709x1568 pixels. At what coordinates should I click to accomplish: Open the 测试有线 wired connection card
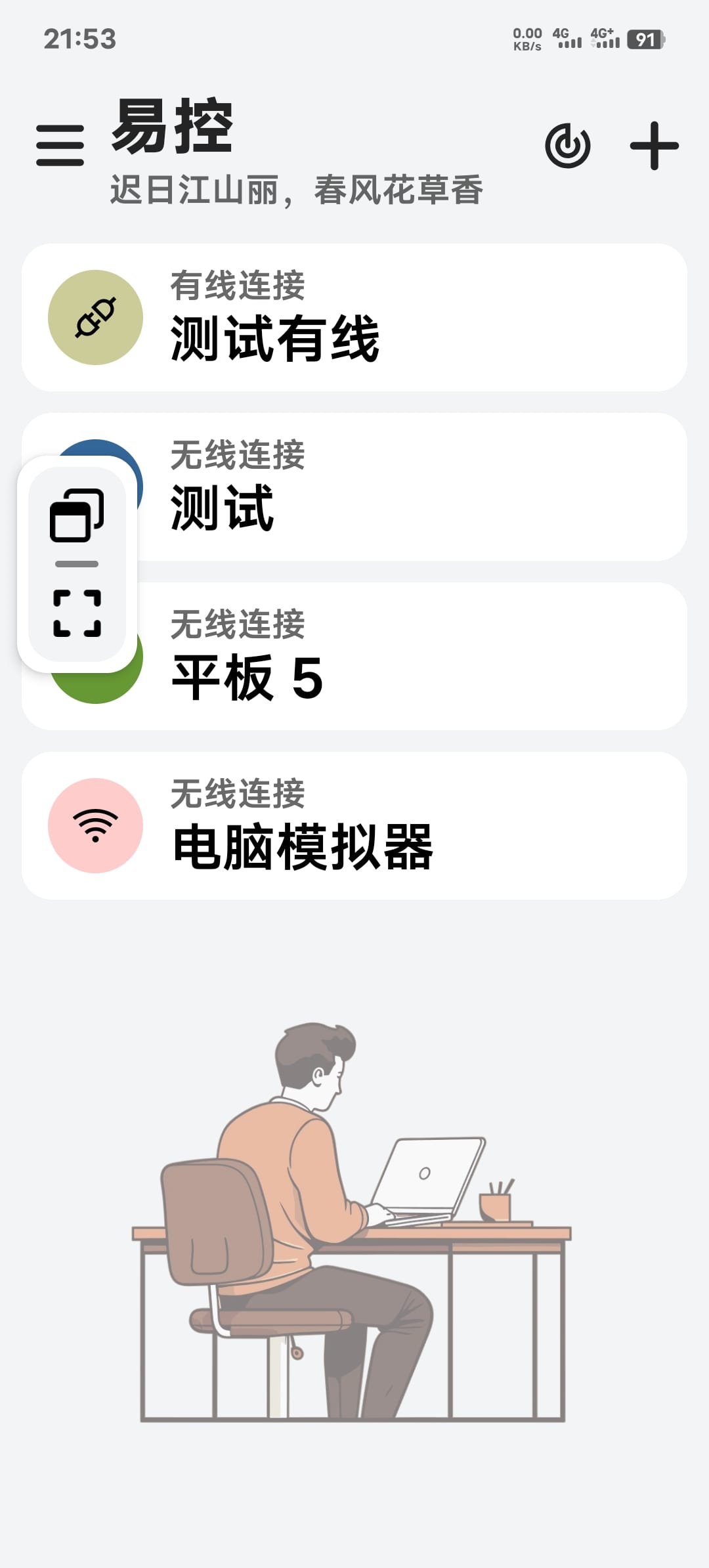[x=354, y=318]
